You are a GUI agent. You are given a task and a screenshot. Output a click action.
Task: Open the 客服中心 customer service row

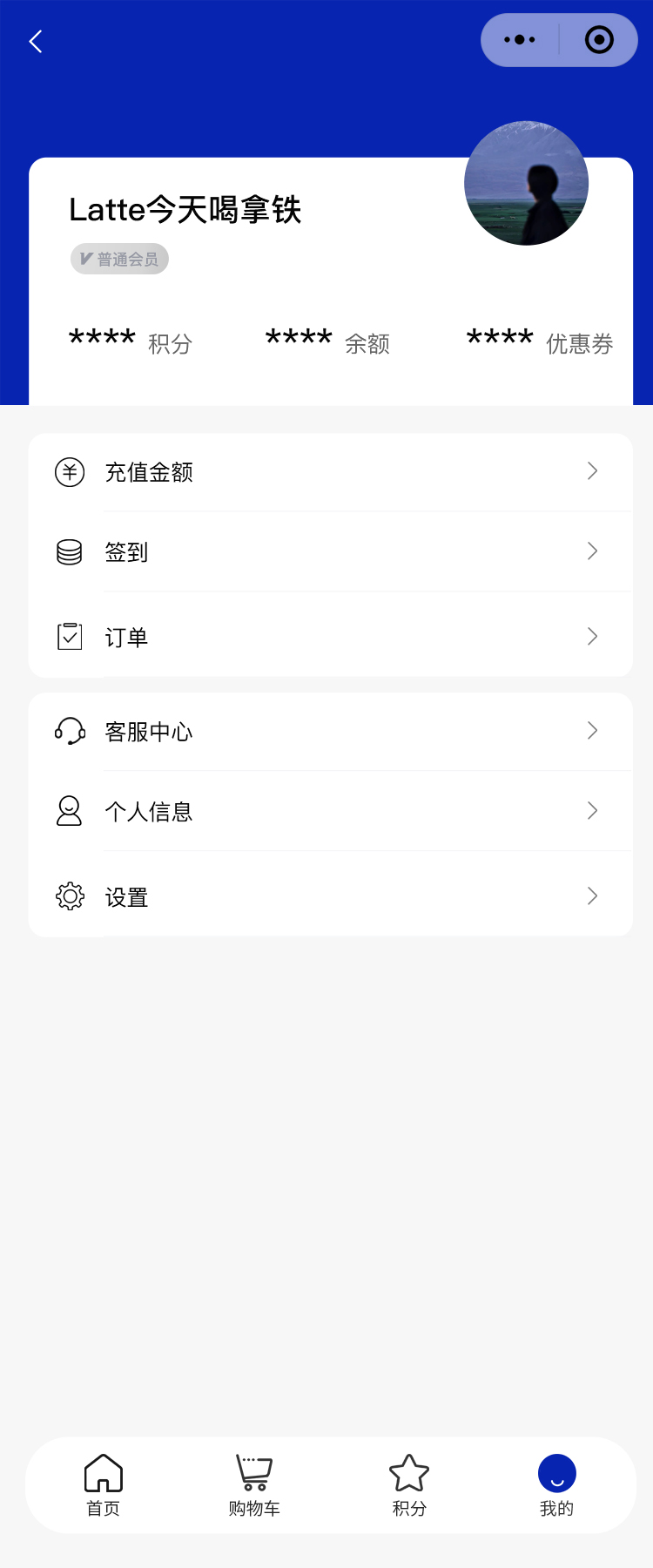pos(330,731)
